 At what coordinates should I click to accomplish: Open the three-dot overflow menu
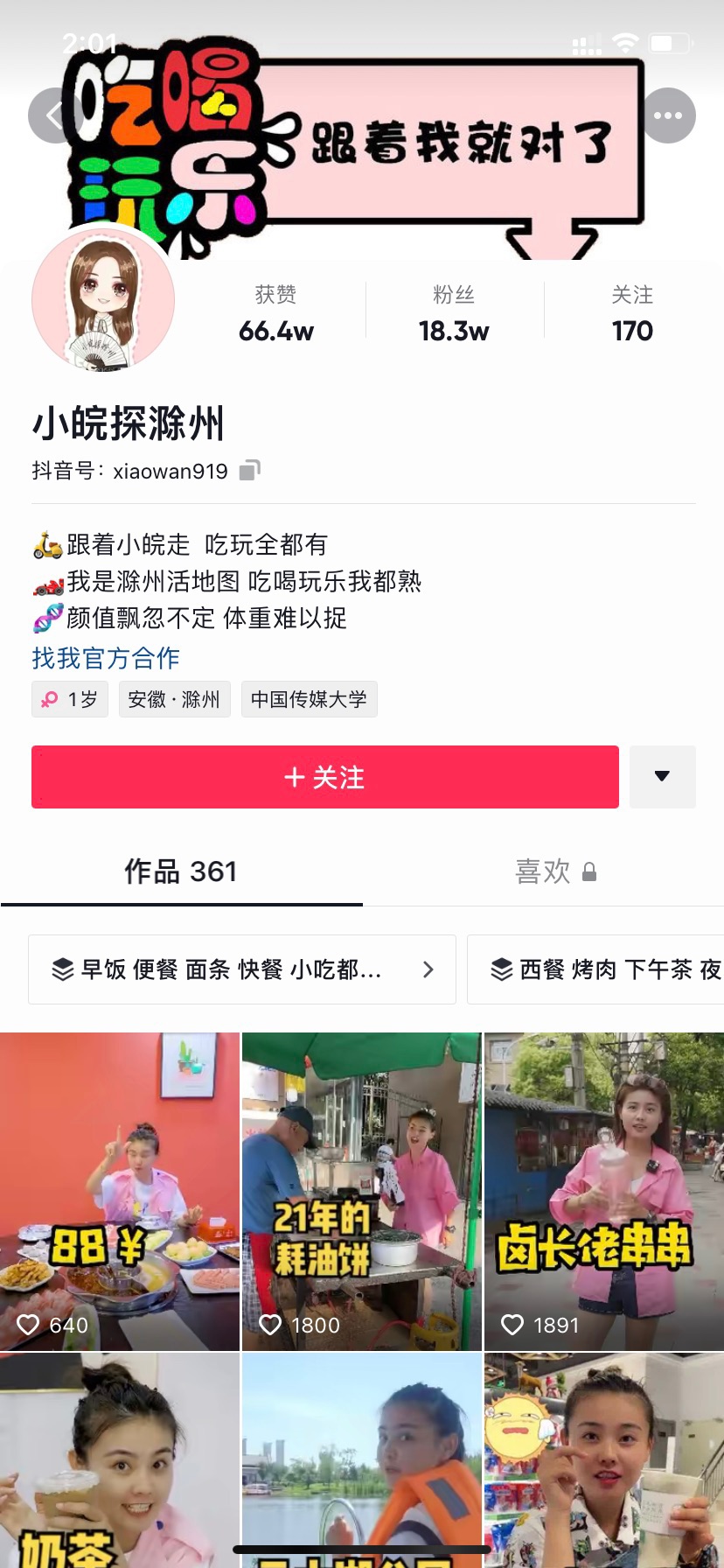coord(668,115)
